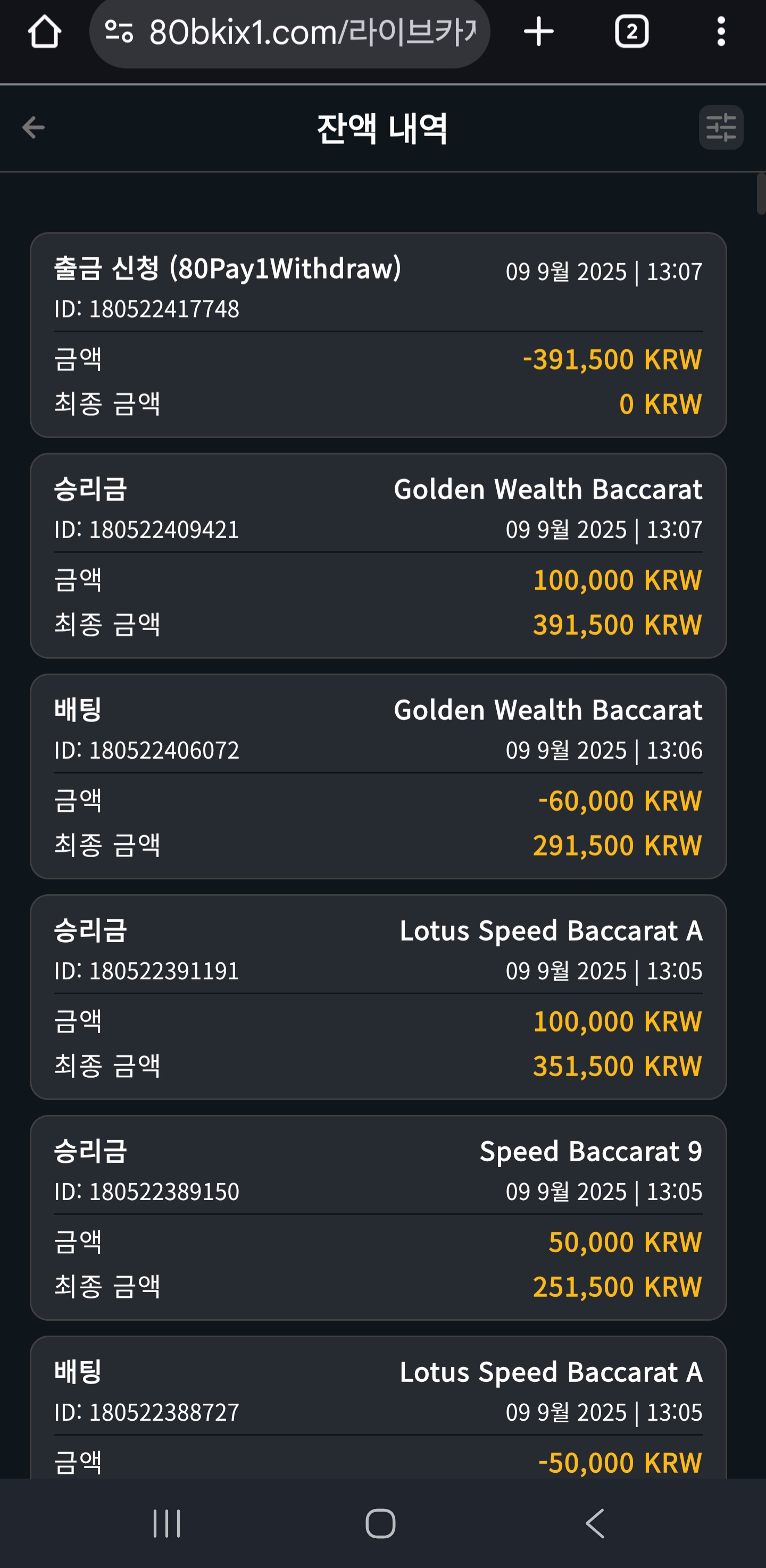Tap the browser home icon

point(45,32)
